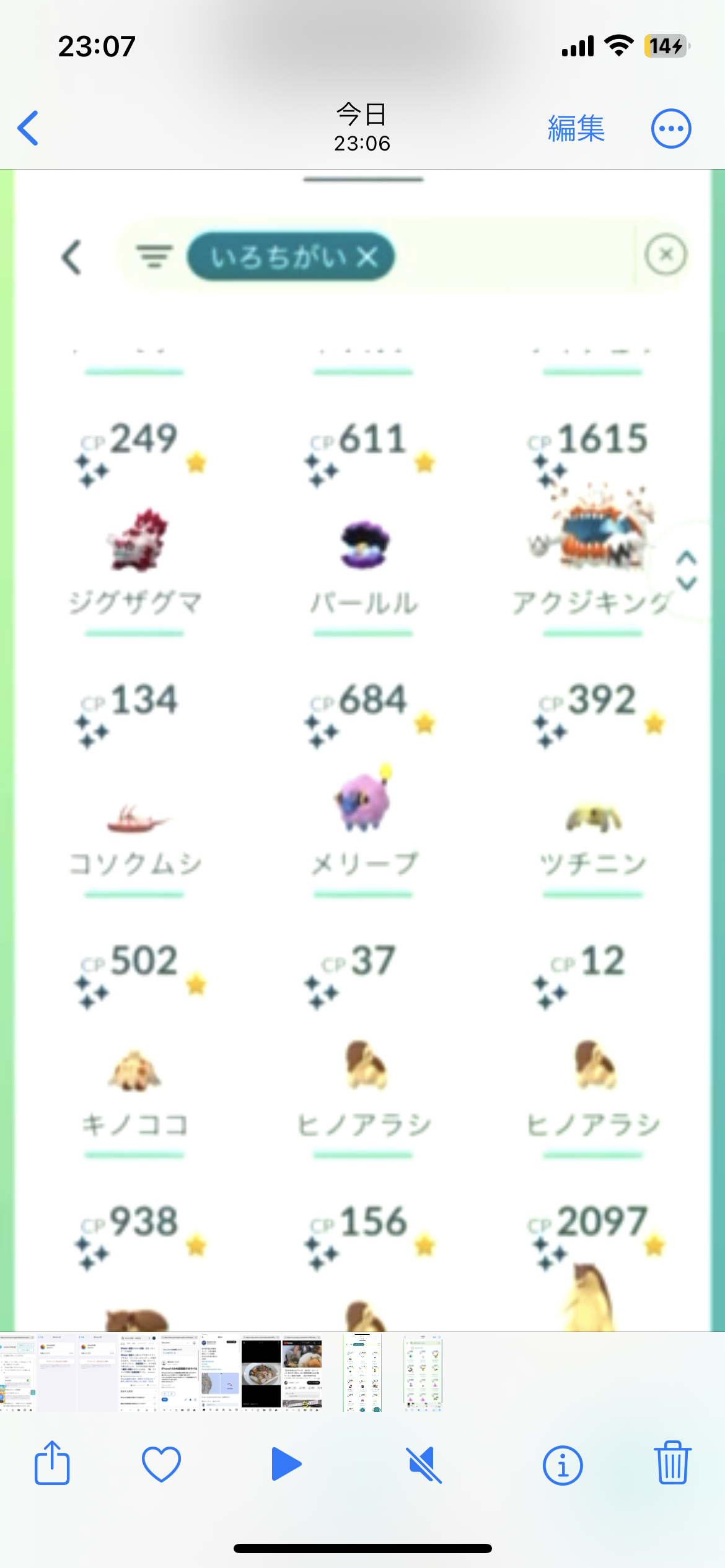Unmute the video sound

click(424, 1464)
